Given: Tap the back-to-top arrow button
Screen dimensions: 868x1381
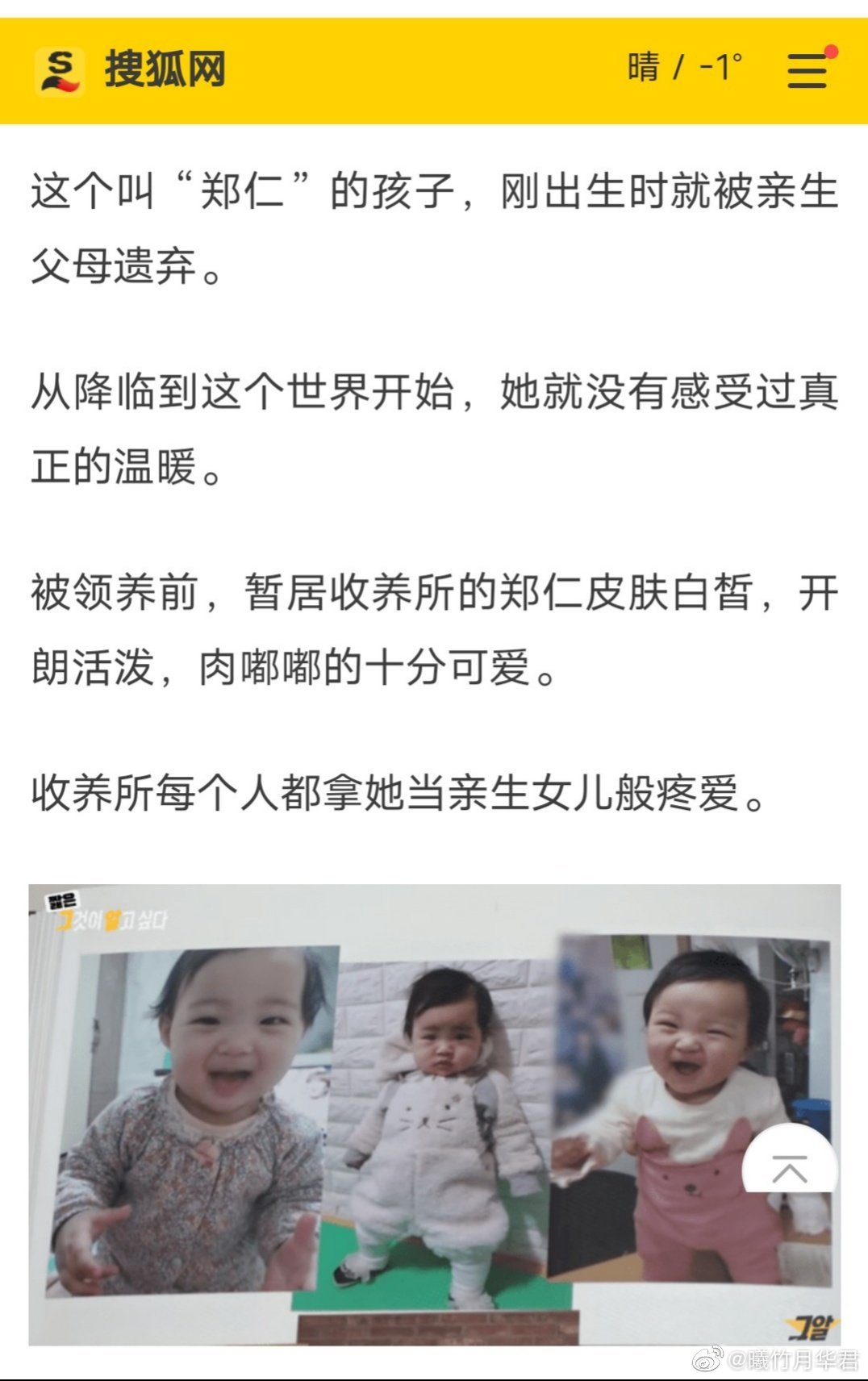Looking at the screenshot, I should coord(789,1167).
